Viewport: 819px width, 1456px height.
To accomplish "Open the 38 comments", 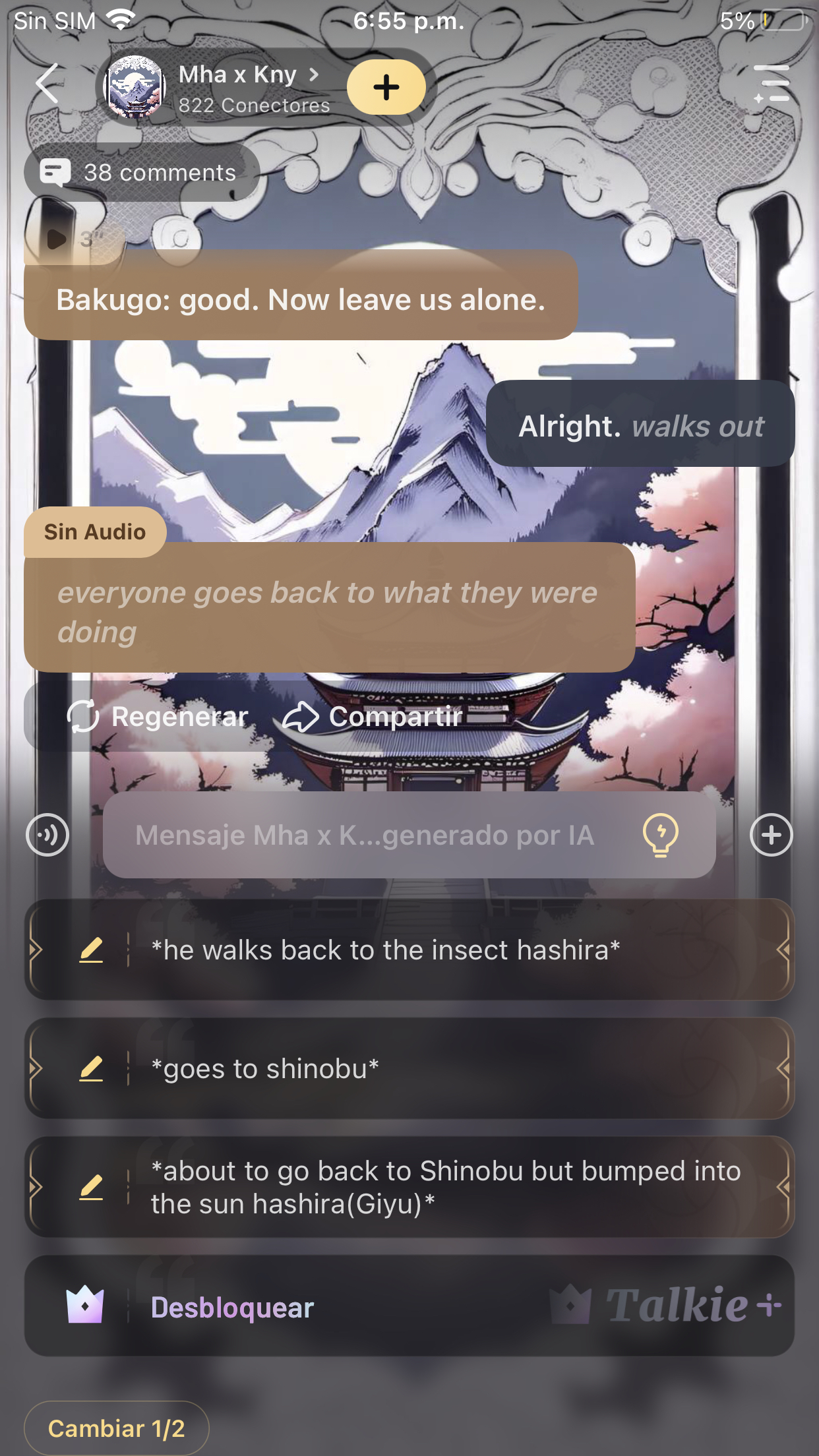I will click(142, 173).
